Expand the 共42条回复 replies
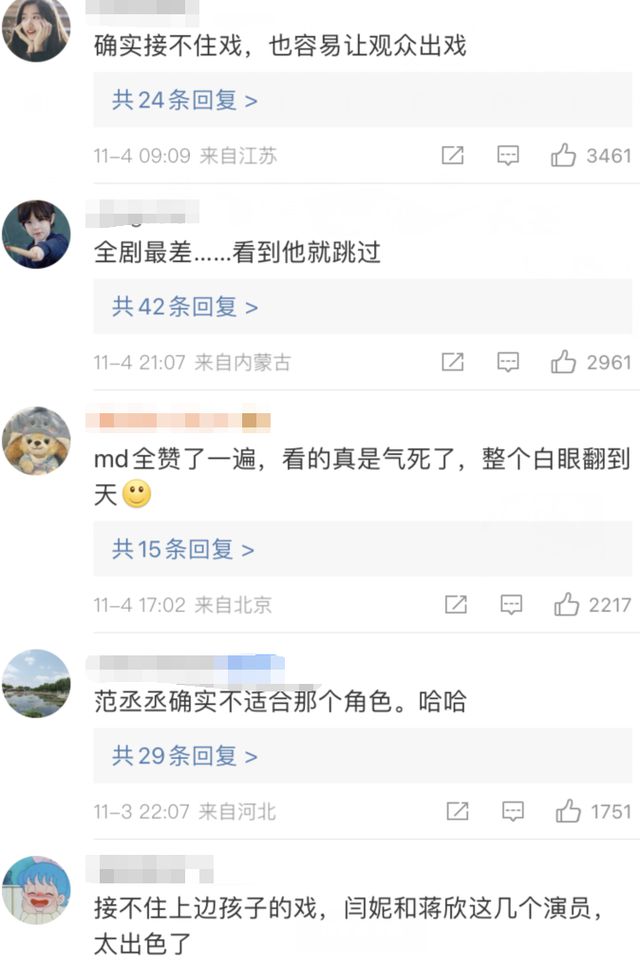Viewport: 640px width, 966px height. click(185, 307)
